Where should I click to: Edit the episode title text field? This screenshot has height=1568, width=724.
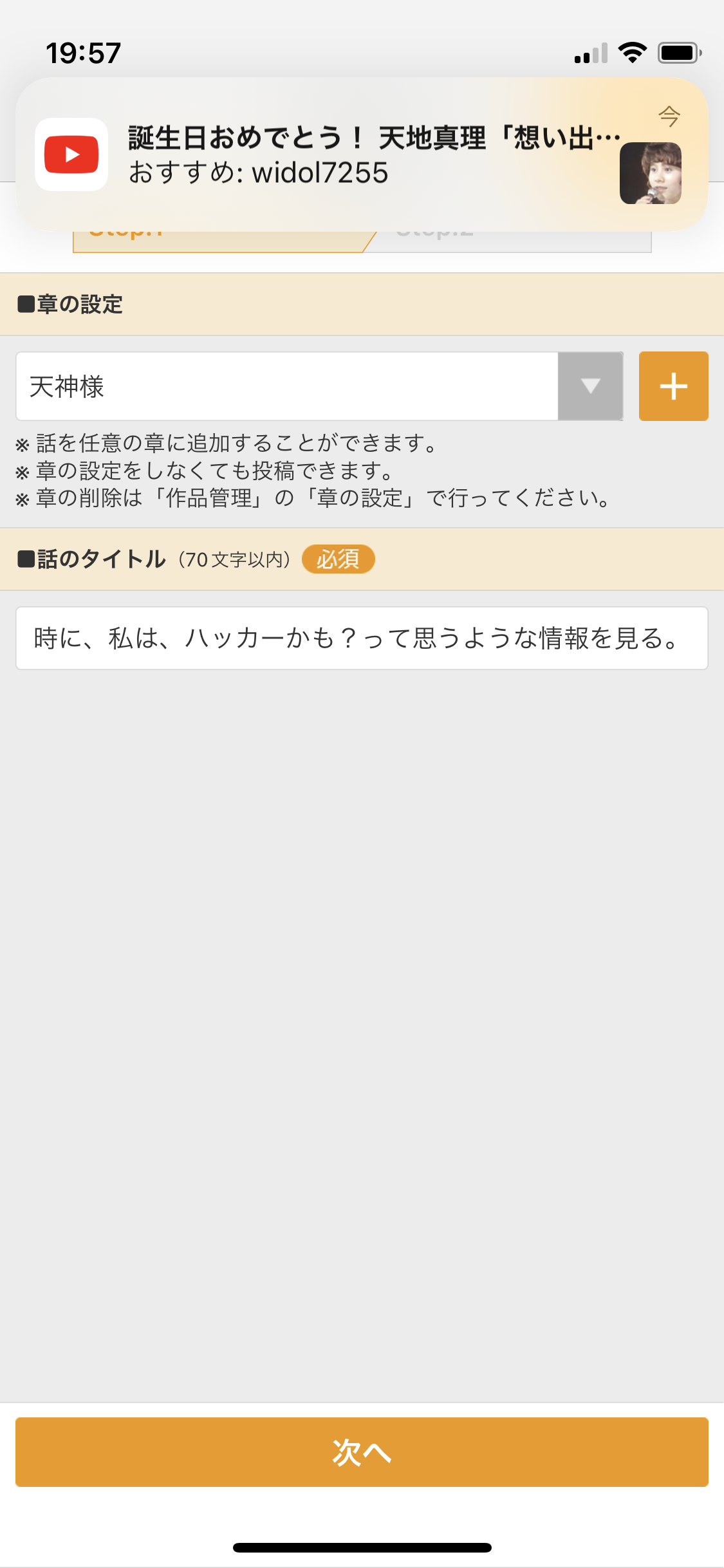coord(360,638)
